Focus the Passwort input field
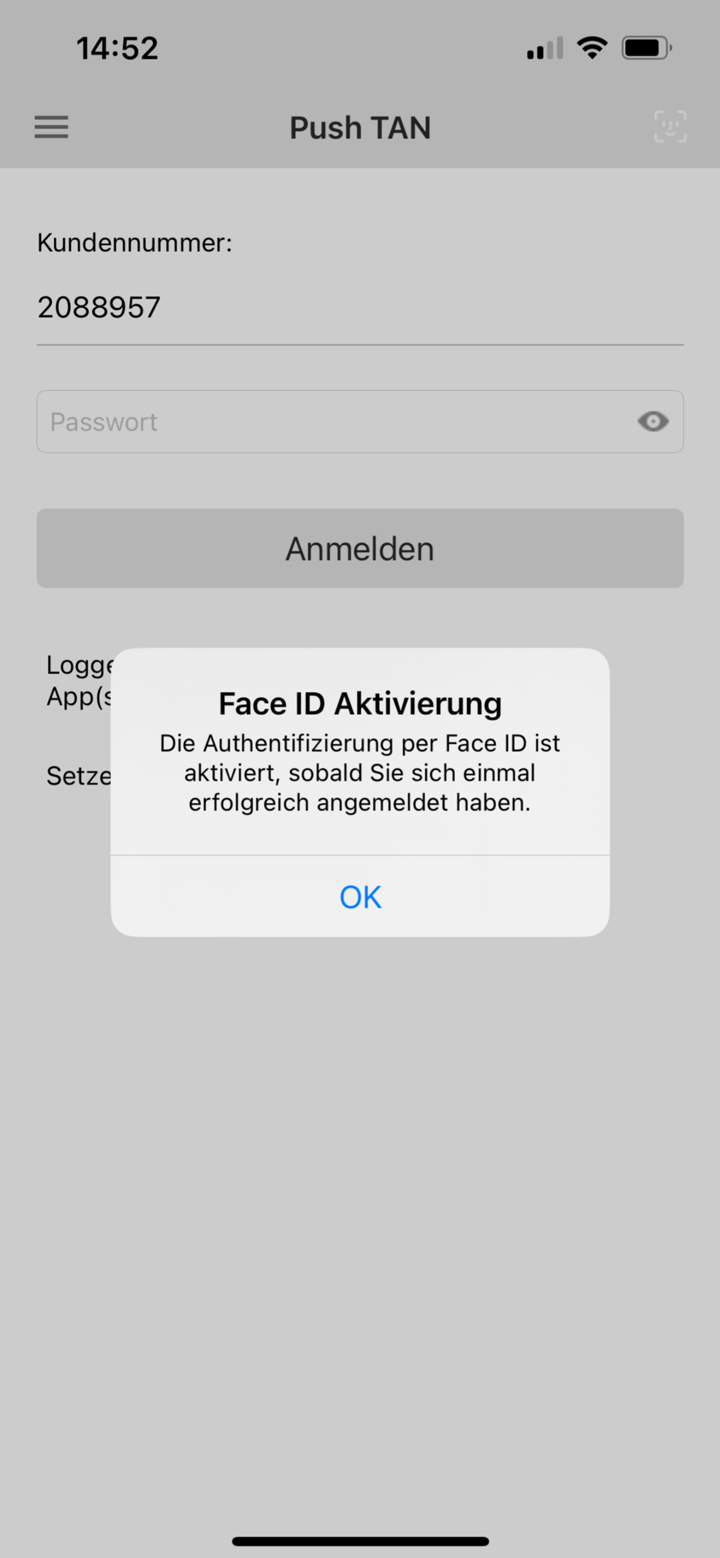 click(x=300, y=421)
